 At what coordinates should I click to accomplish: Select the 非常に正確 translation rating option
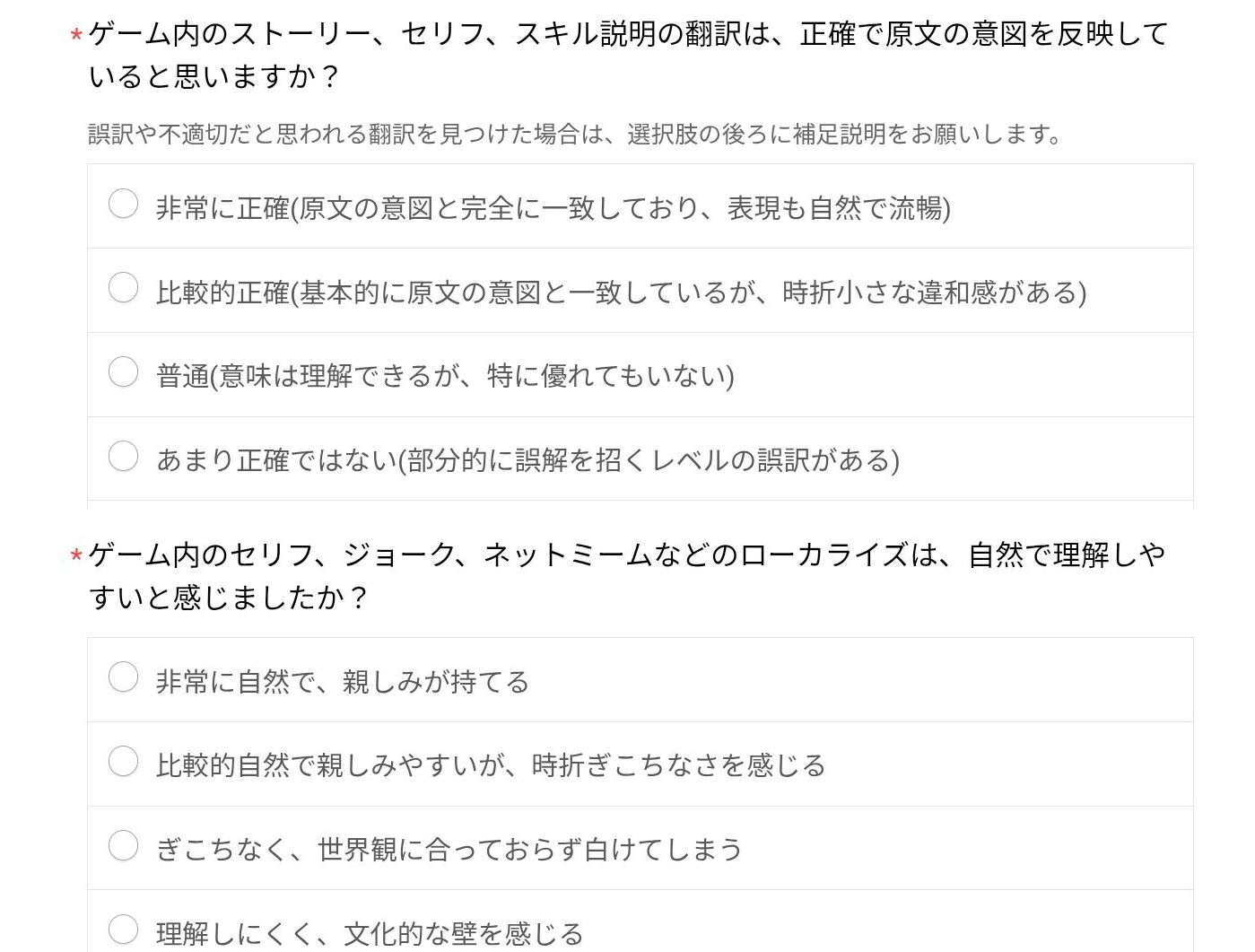123,204
